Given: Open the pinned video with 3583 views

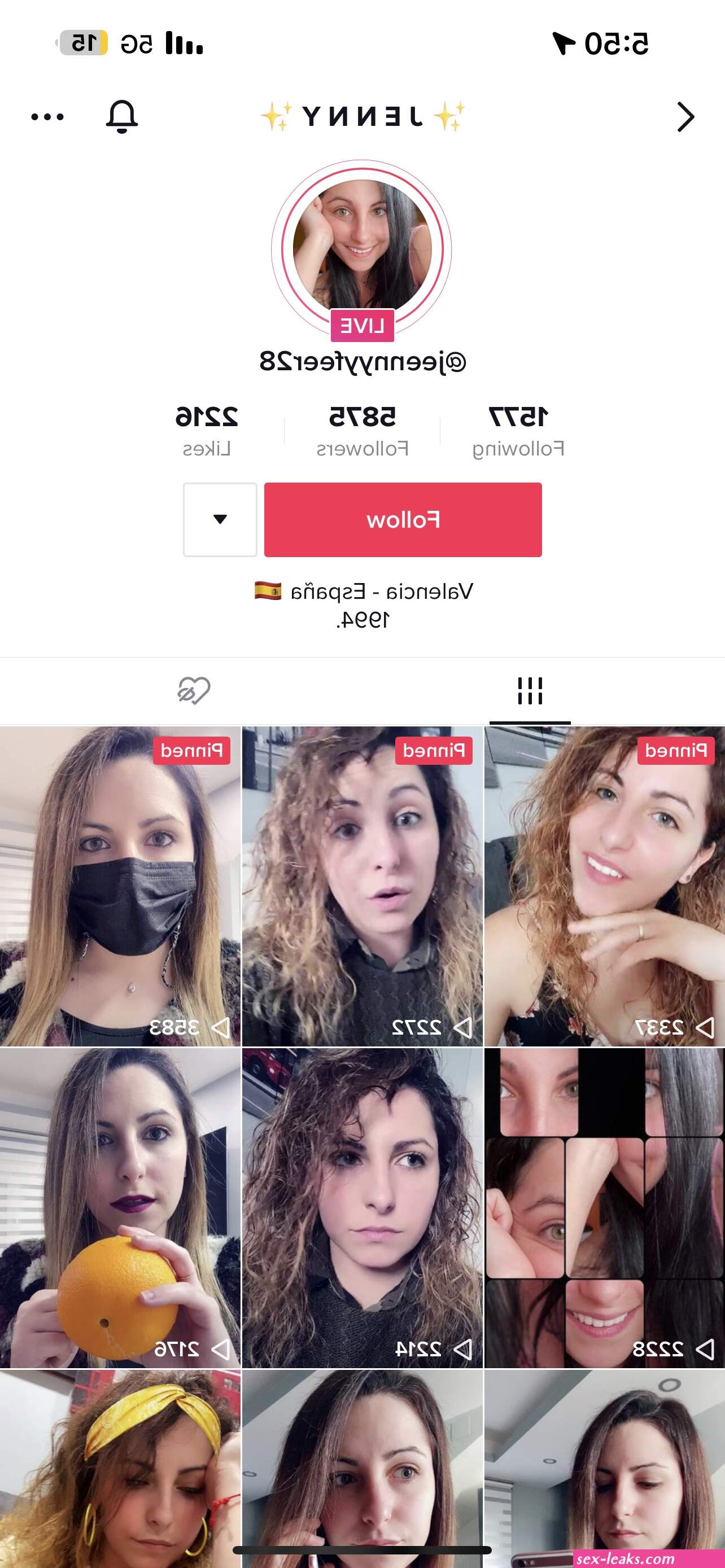Looking at the screenshot, I should click(x=120, y=886).
